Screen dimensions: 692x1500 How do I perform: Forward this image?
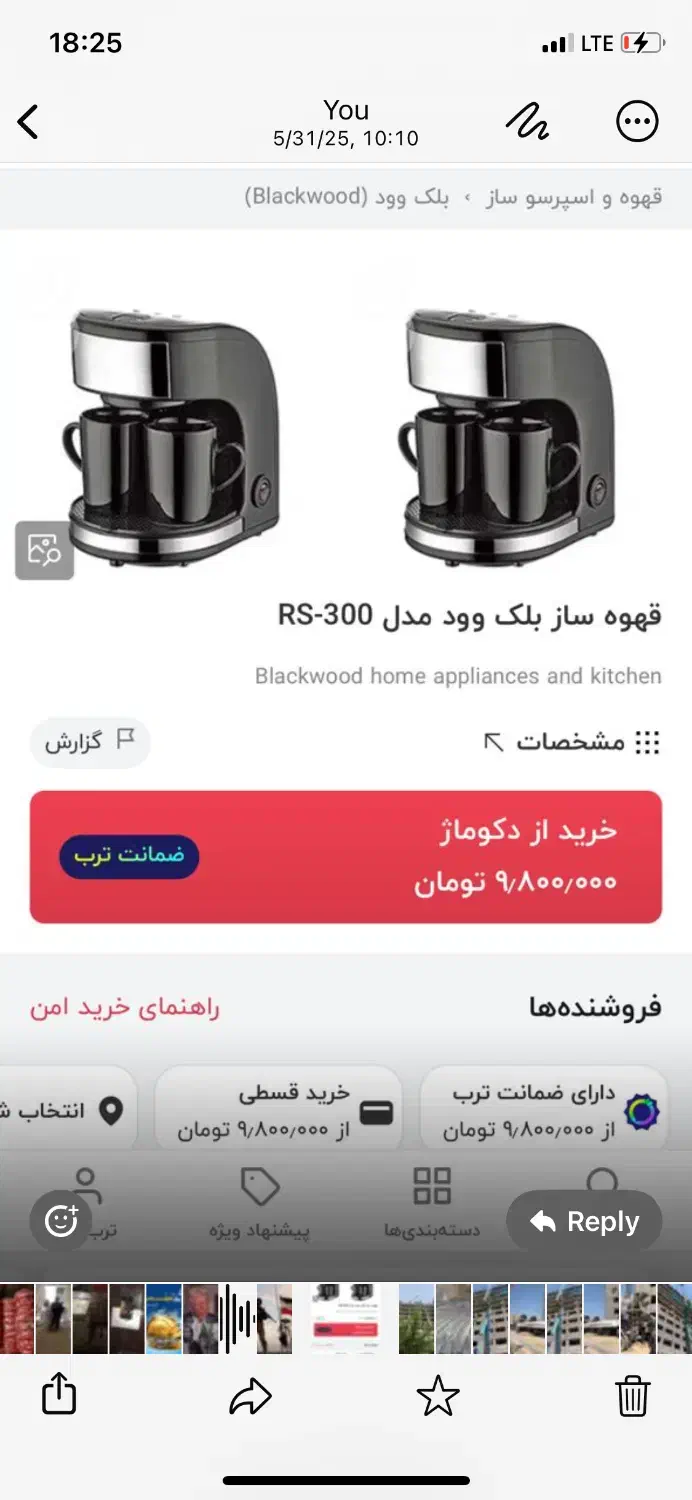(x=250, y=1396)
